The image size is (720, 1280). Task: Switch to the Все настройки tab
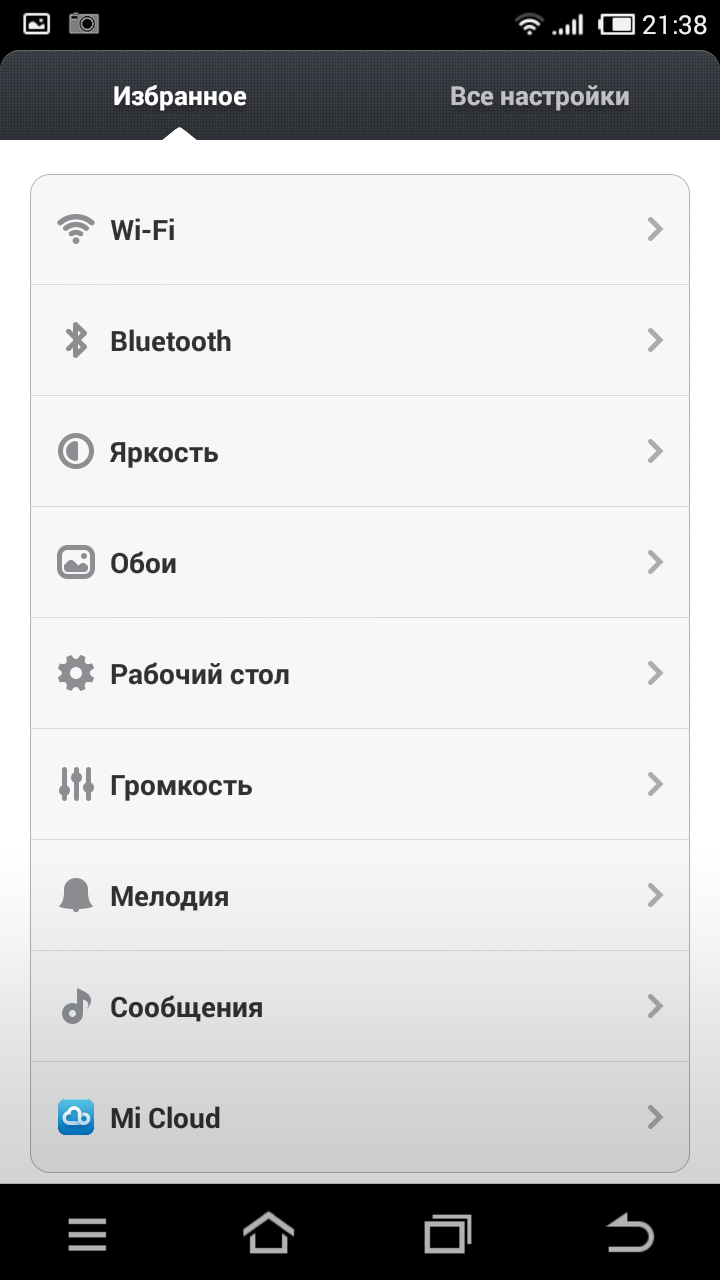pos(539,96)
